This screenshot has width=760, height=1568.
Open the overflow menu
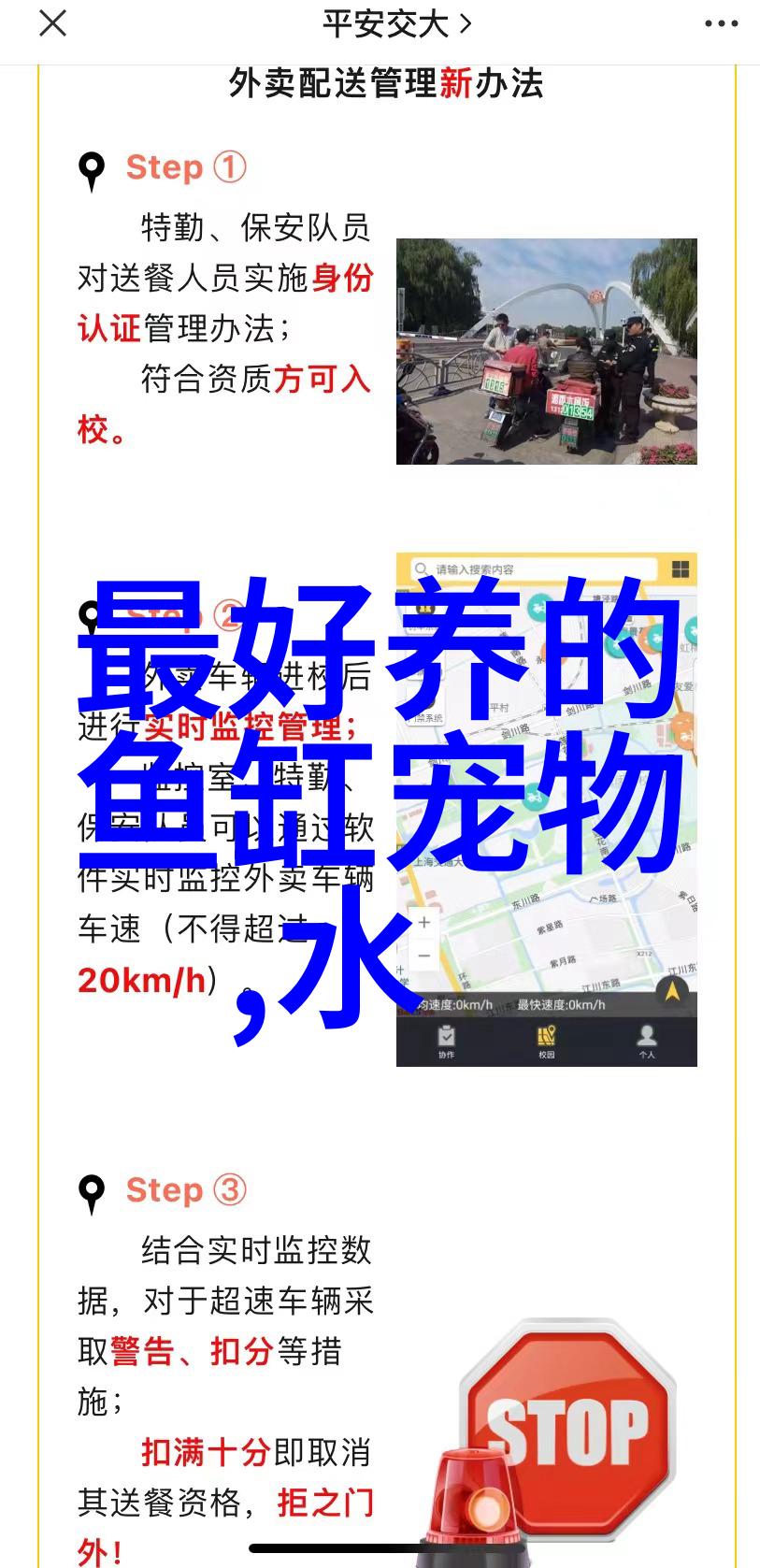(721, 24)
